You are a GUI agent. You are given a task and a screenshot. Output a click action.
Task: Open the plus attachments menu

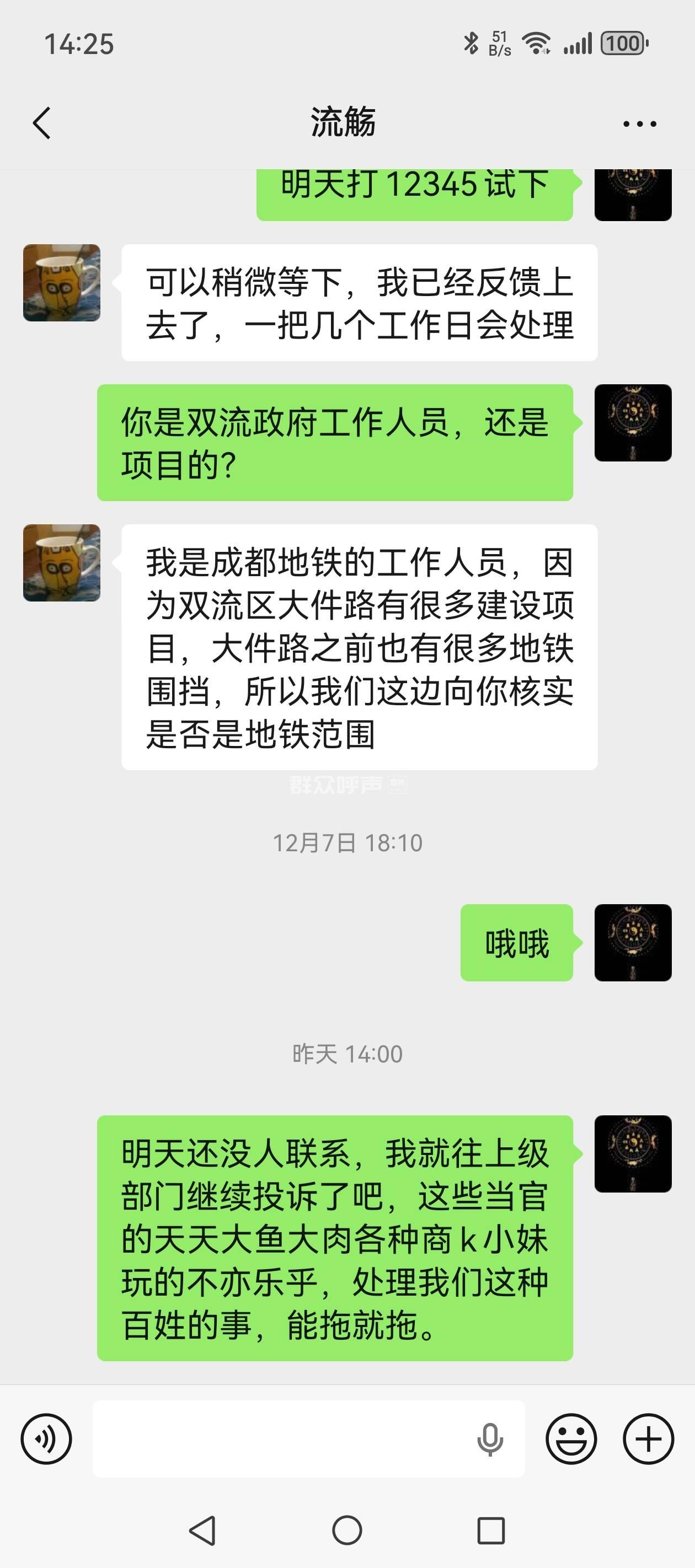pyautogui.click(x=648, y=1439)
